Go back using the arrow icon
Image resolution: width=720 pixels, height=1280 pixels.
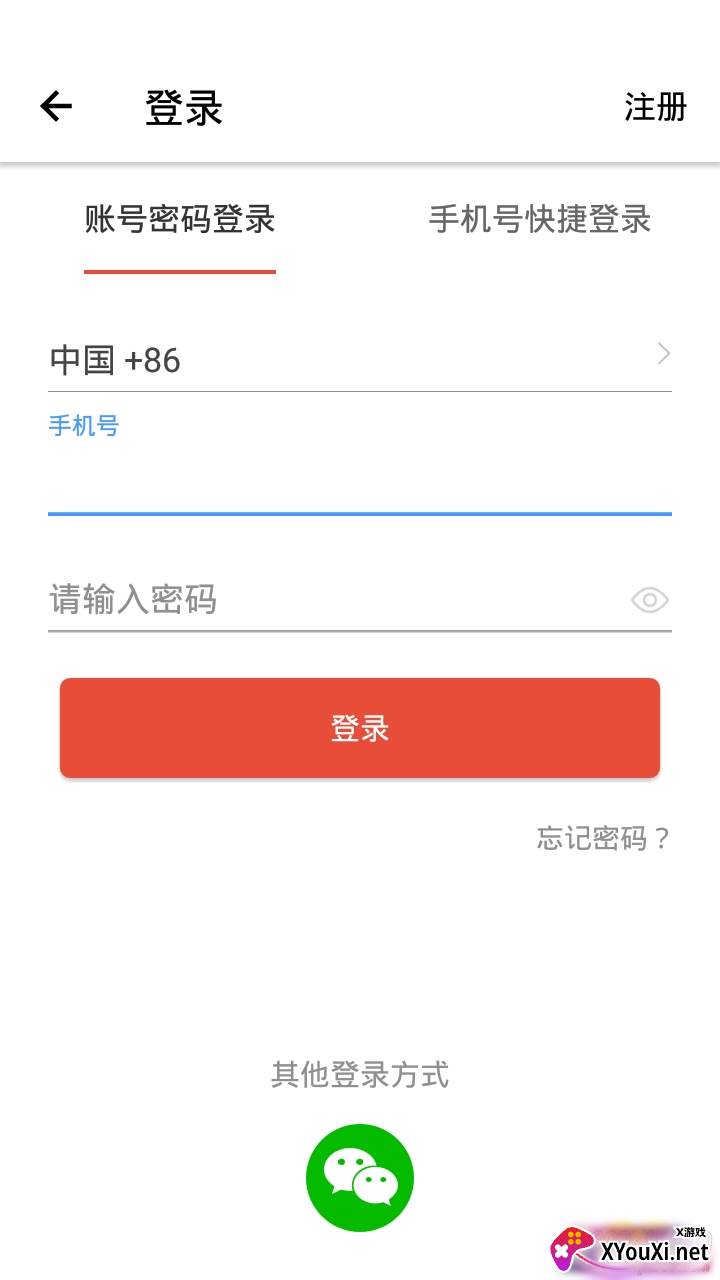(x=56, y=106)
